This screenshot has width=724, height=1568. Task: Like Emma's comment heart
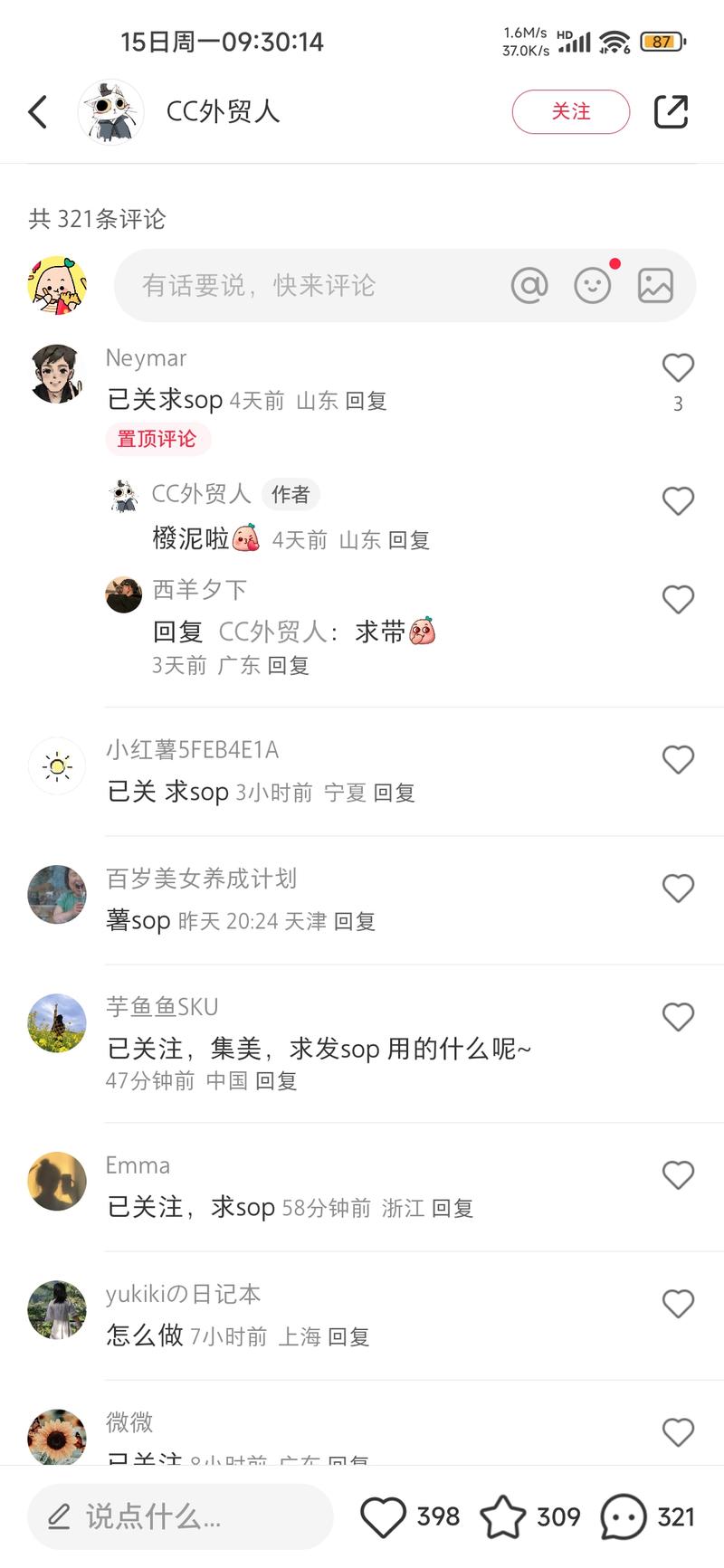point(678,1174)
